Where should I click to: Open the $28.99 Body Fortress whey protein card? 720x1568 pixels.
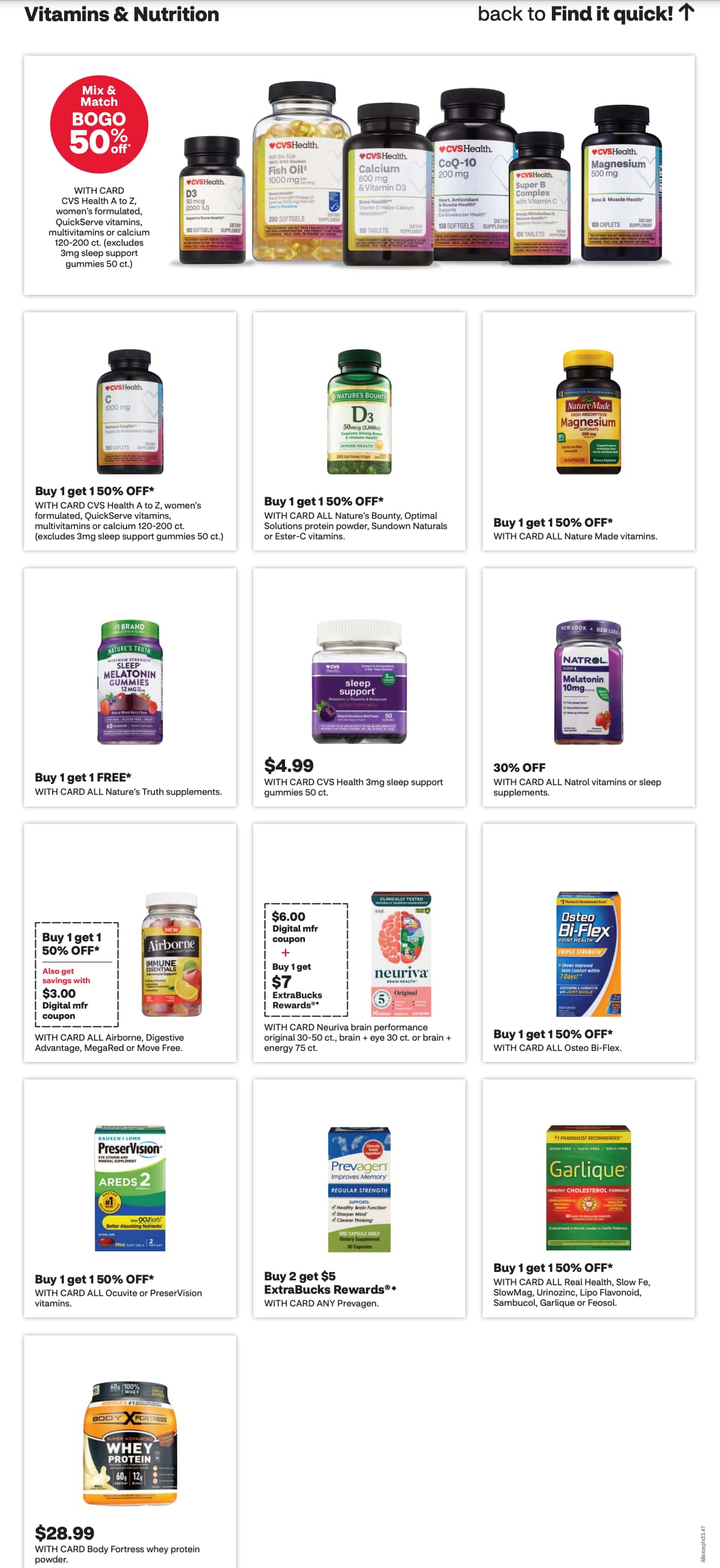pyautogui.click(x=130, y=1452)
